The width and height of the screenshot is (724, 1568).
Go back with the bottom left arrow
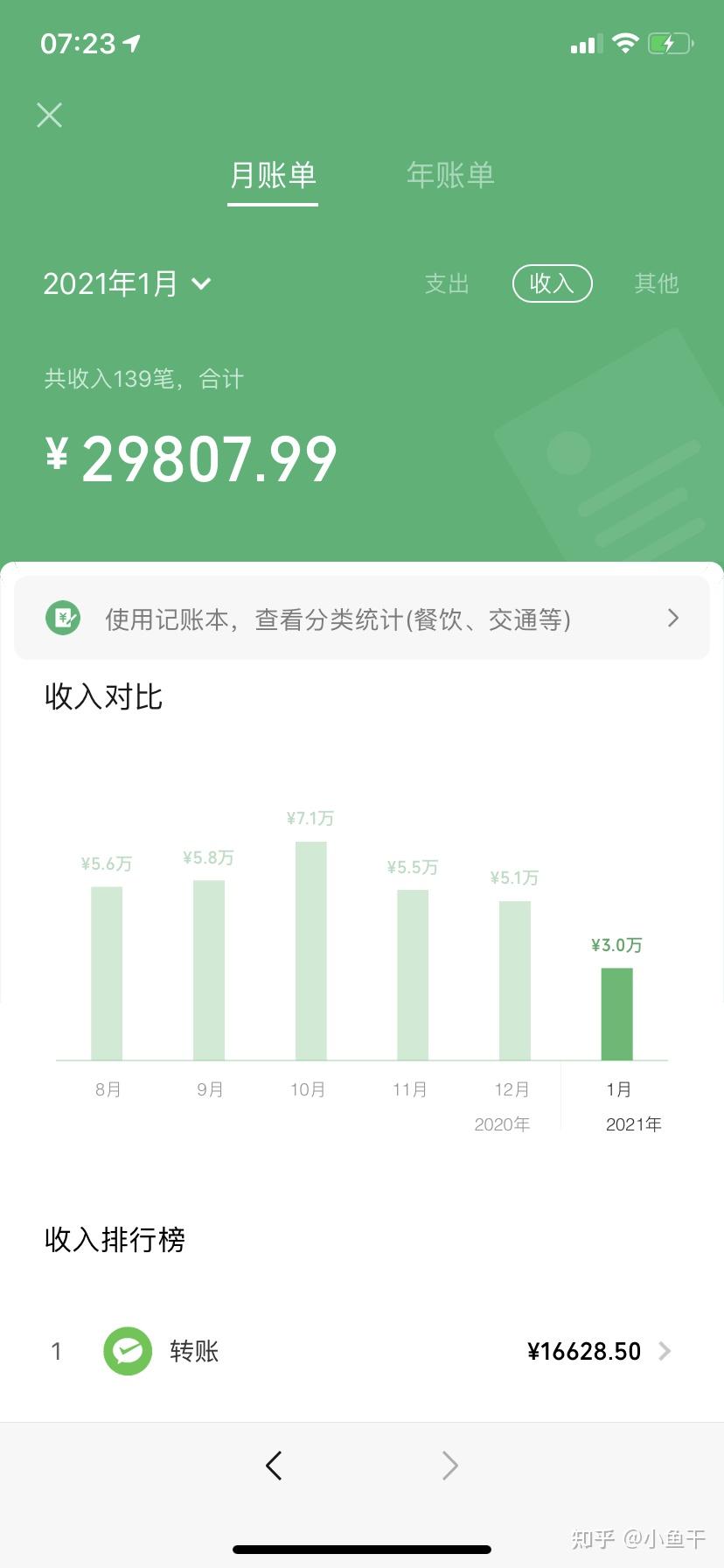pos(274,1465)
